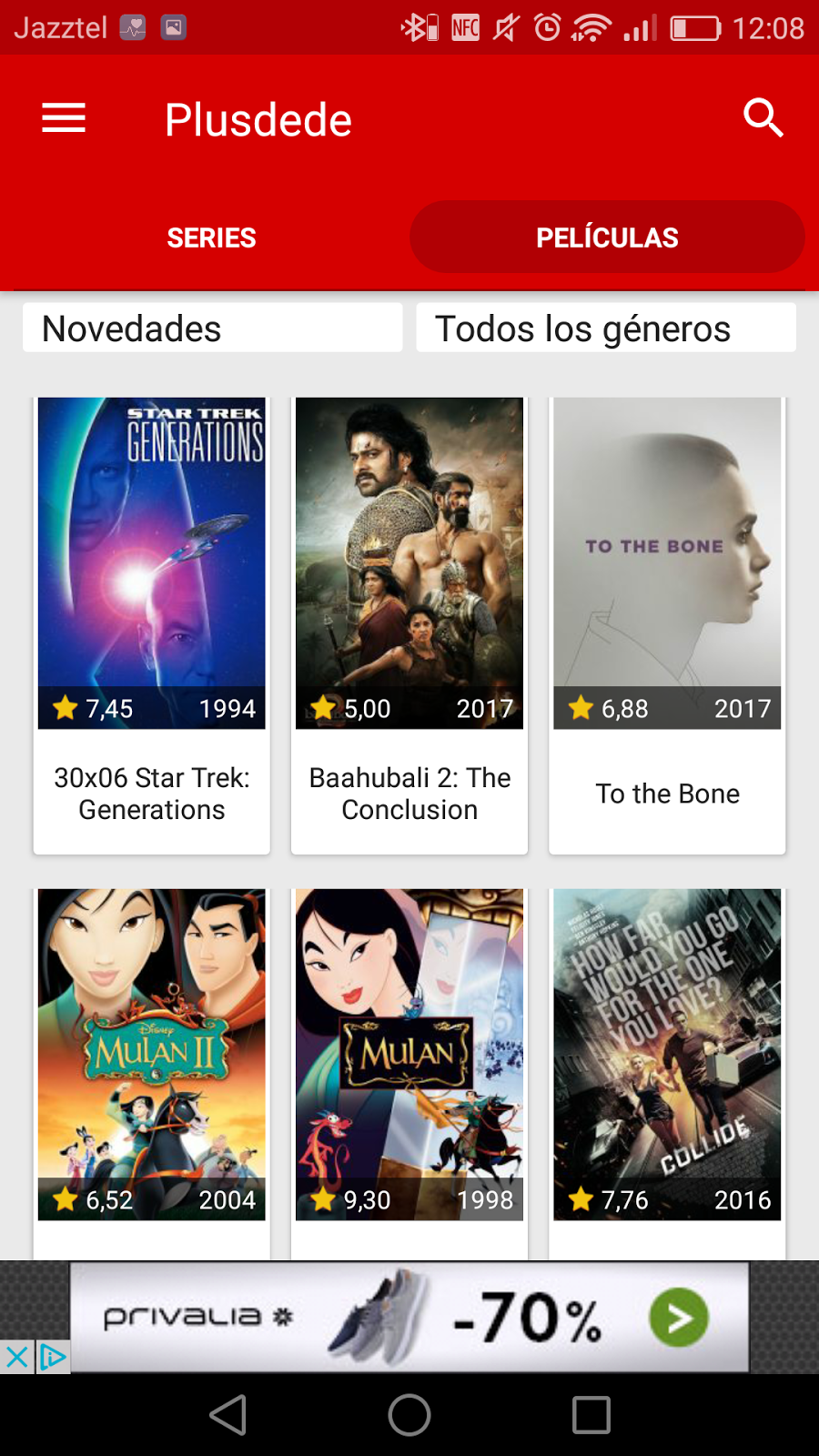This screenshot has height=1456, width=819.
Task: Expand the Todos los géneros dropdown
Action: click(x=606, y=329)
